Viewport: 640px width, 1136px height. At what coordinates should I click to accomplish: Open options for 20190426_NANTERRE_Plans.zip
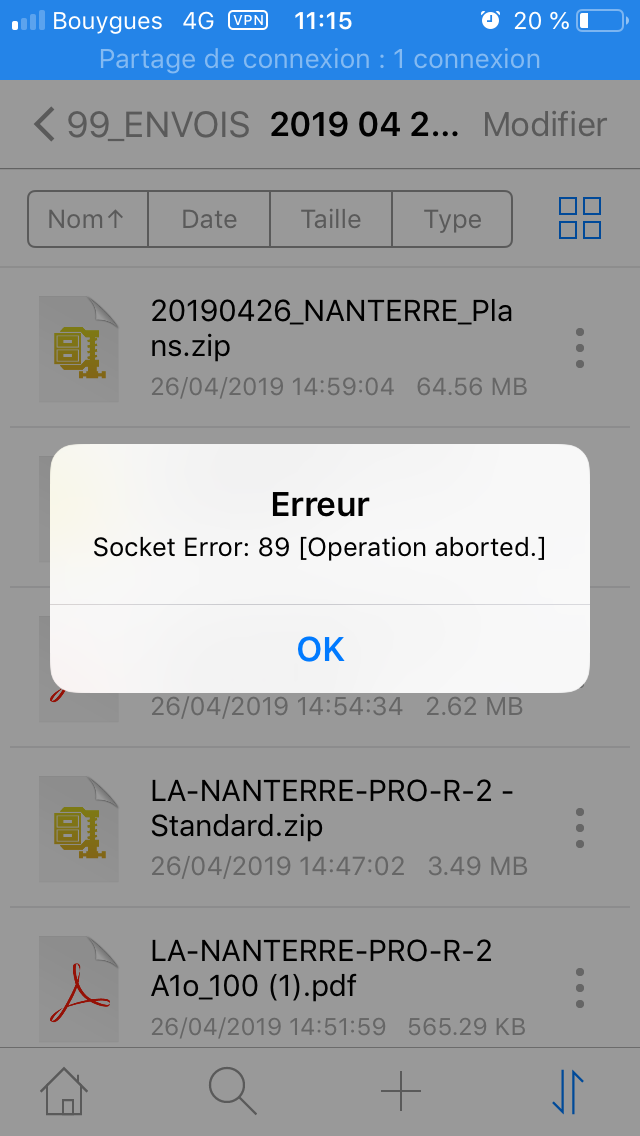click(579, 348)
